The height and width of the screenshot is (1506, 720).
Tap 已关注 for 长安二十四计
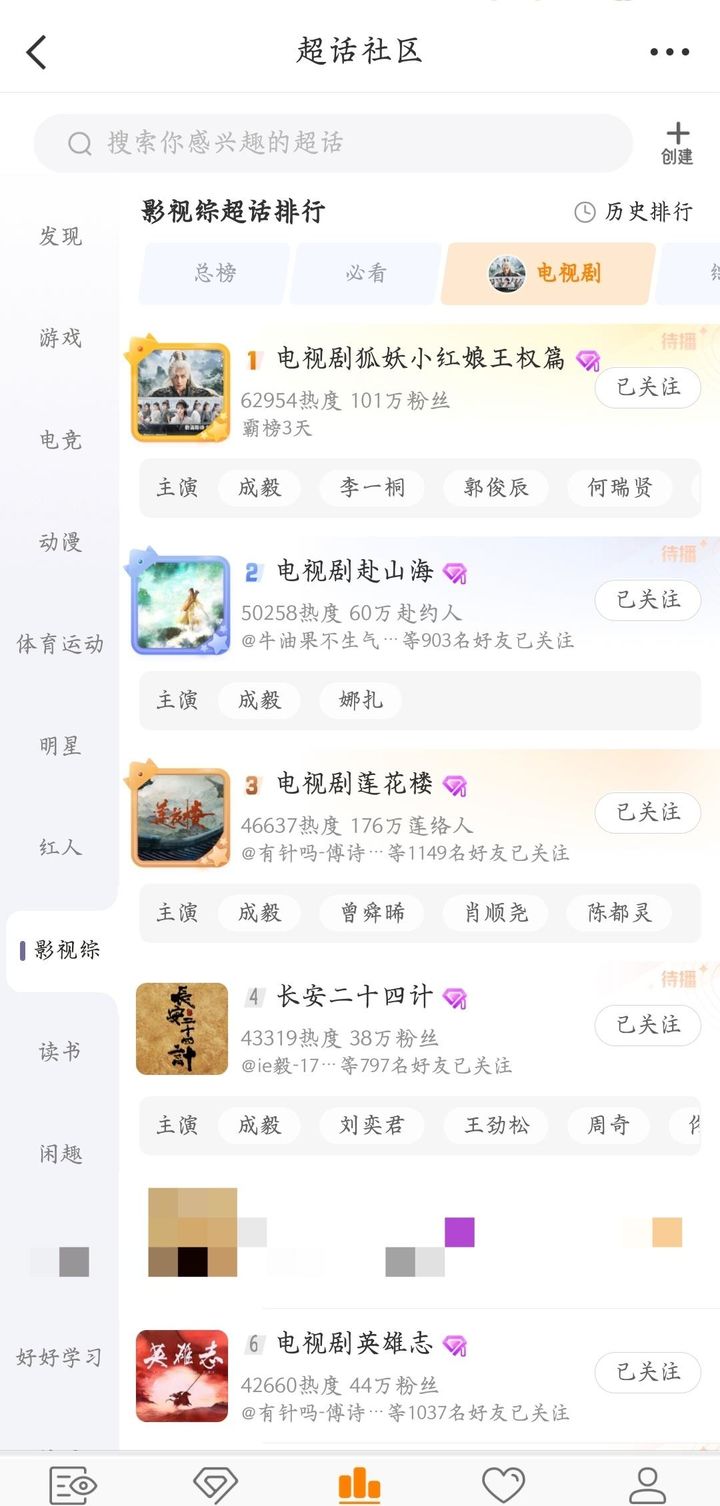[x=648, y=1025]
